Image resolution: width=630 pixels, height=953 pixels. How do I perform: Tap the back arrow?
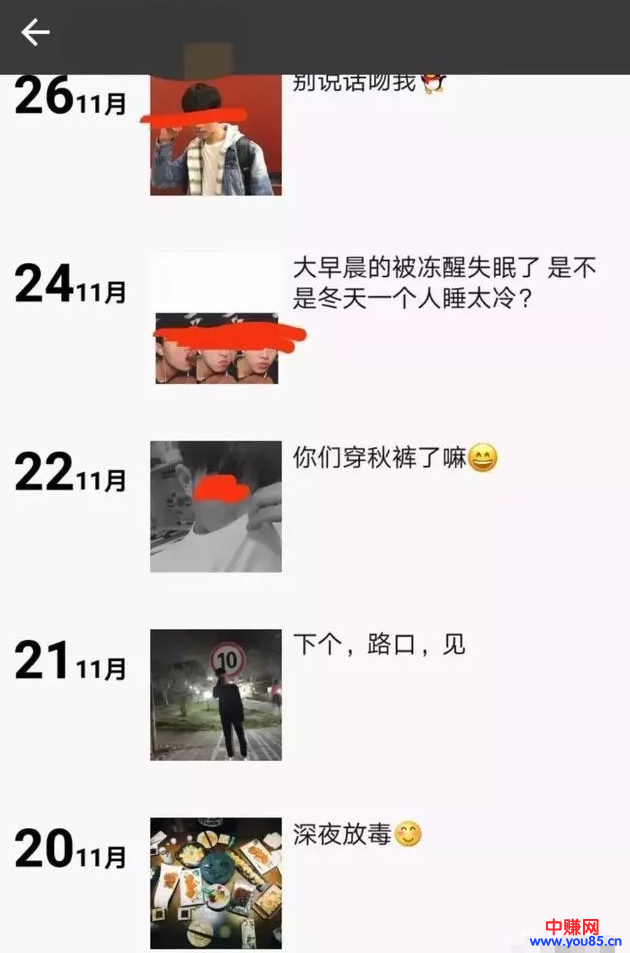pos(36,33)
